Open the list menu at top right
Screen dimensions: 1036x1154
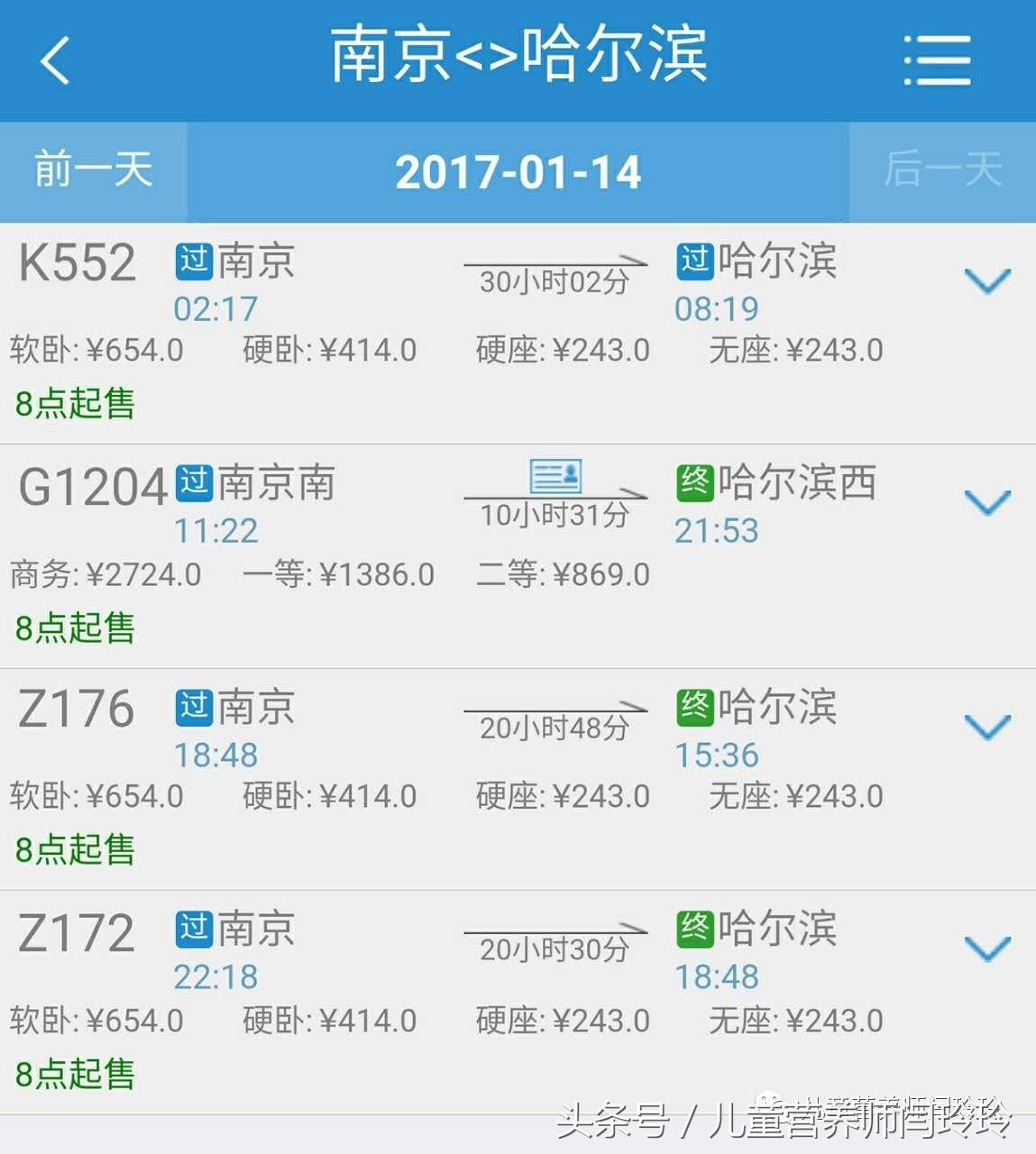[x=936, y=61]
